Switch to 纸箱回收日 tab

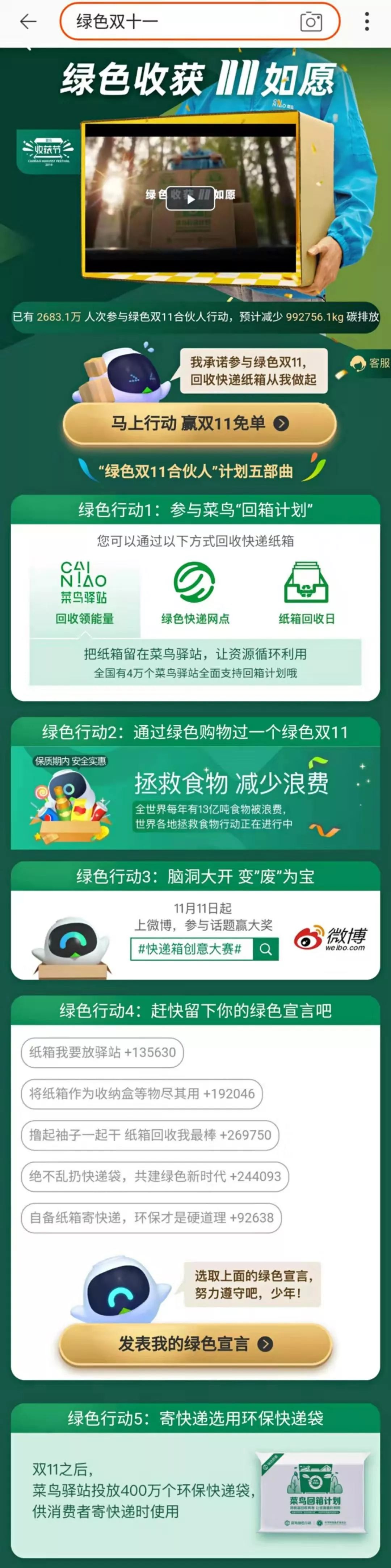pyautogui.click(x=306, y=594)
